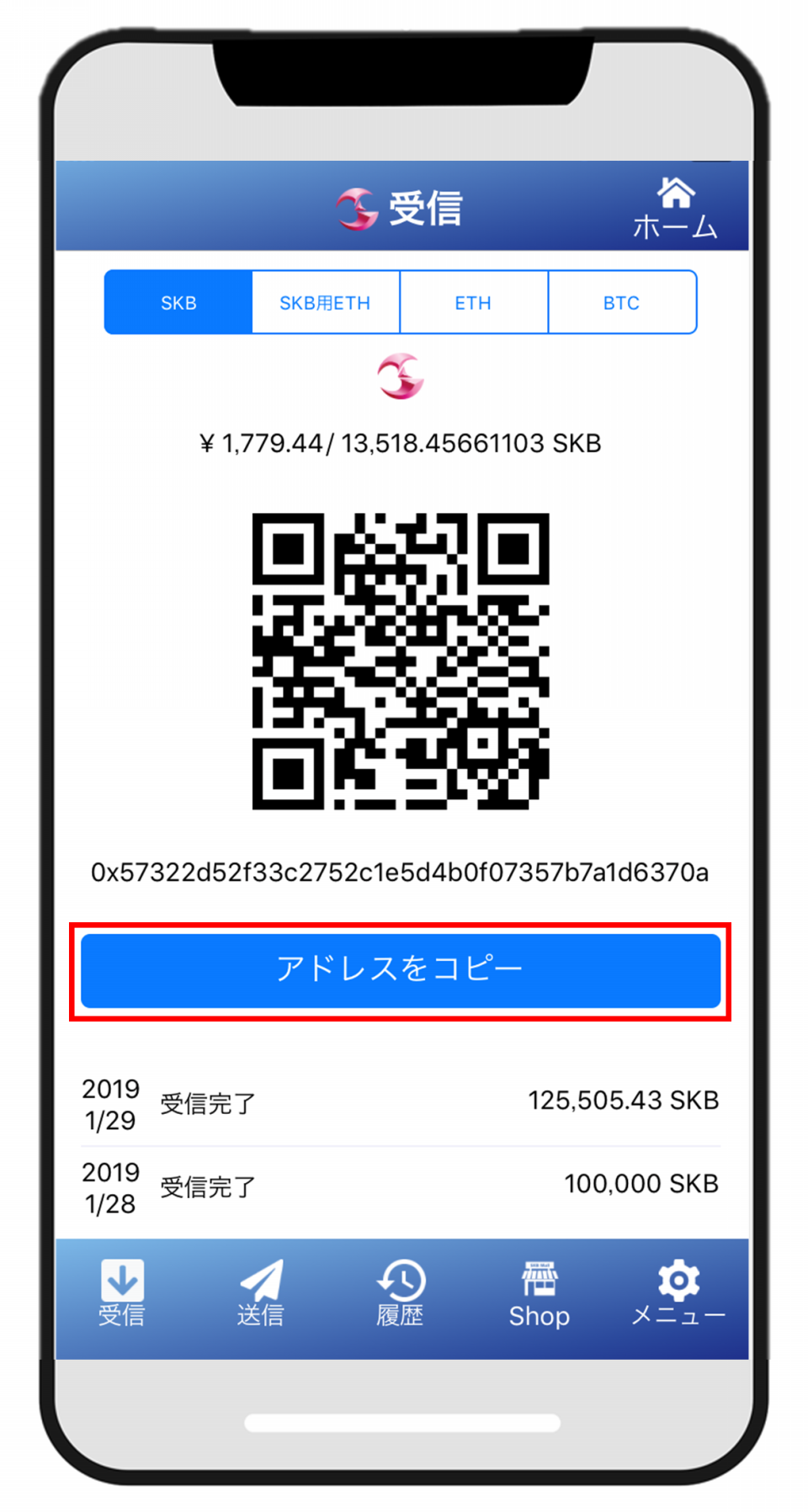Go to Home (ホーム)
This screenshot has width=808, height=1512.
coord(675,208)
